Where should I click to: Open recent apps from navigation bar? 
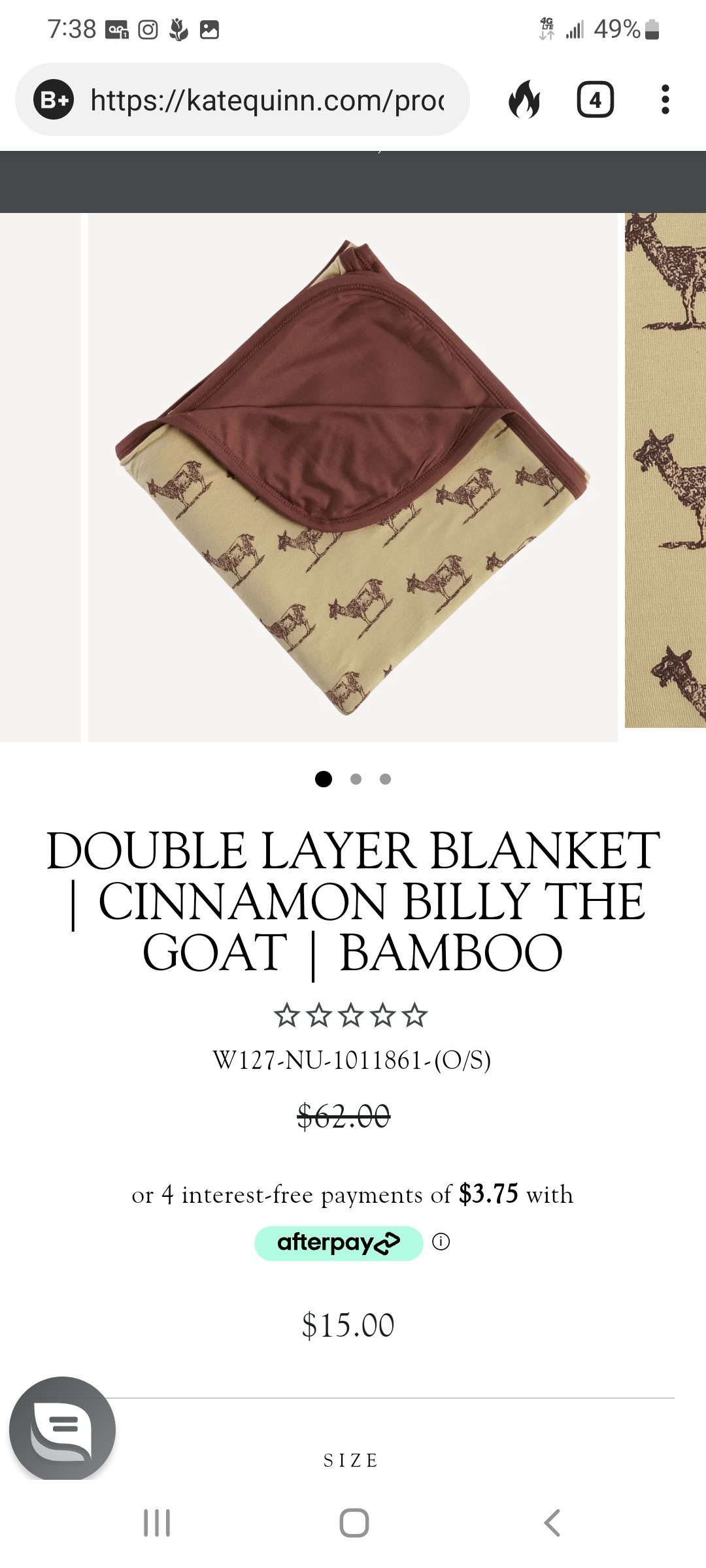(157, 1523)
